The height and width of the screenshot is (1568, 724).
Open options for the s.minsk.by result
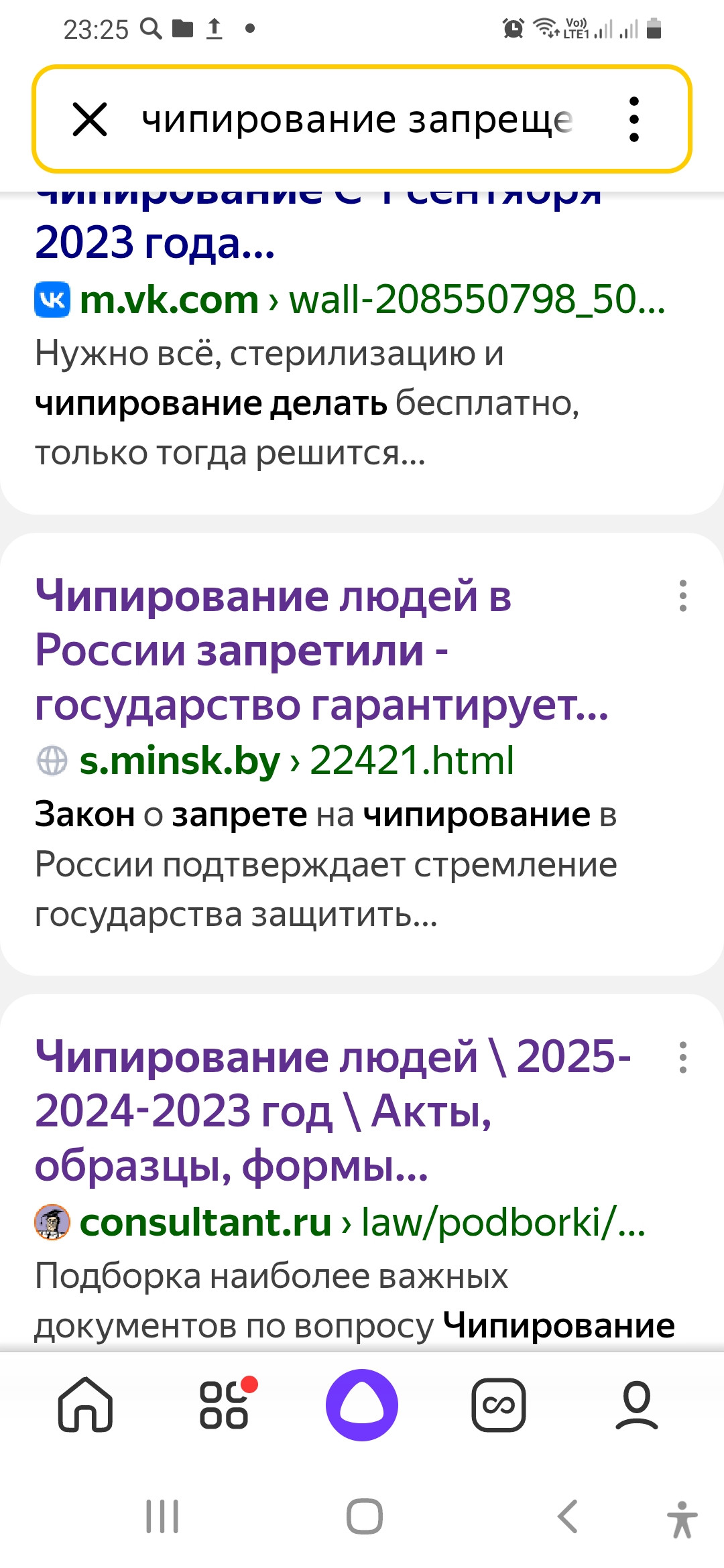pyautogui.click(x=682, y=596)
